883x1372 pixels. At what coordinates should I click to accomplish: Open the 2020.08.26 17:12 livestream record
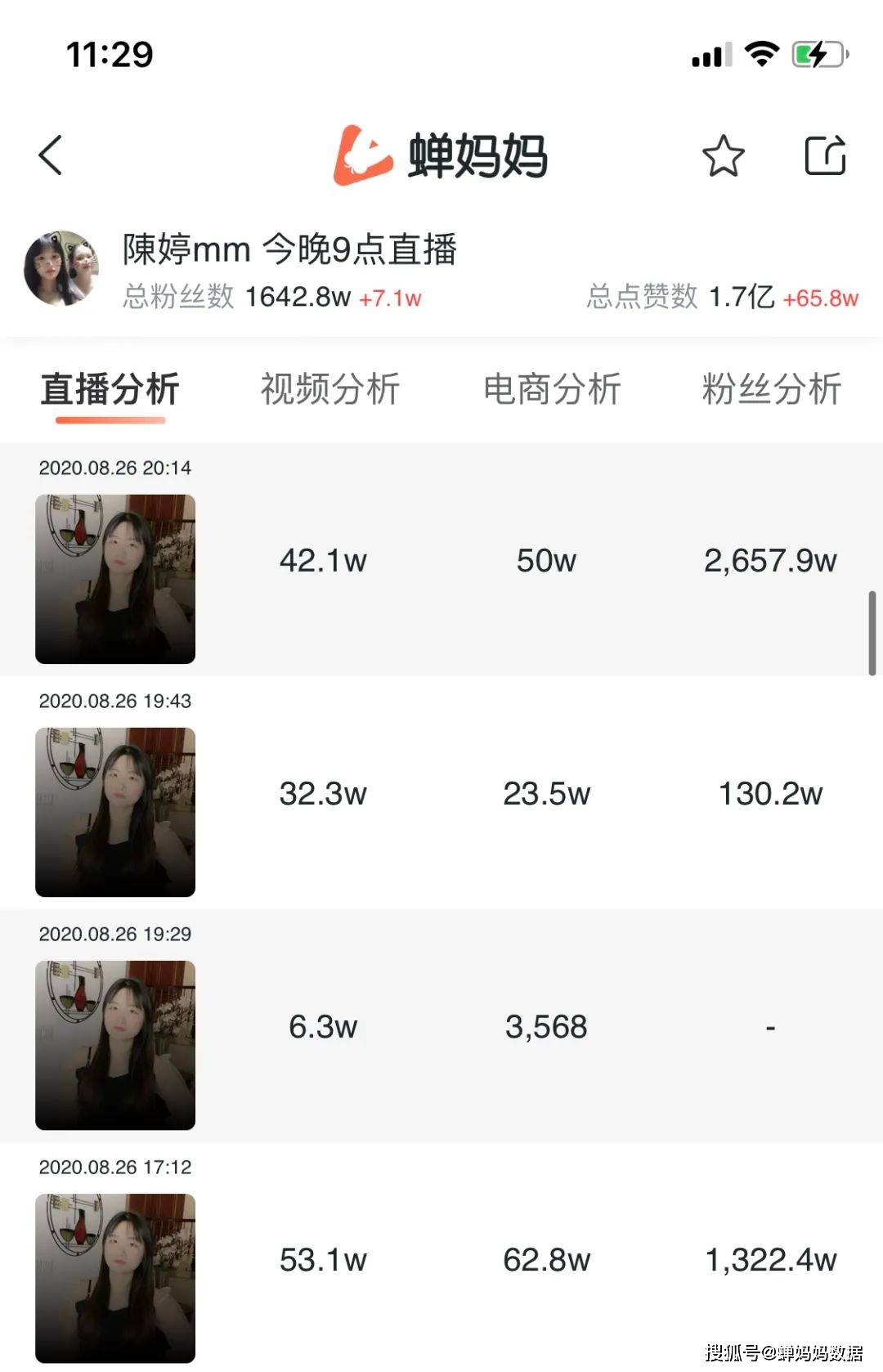[x=115, y=1276]
